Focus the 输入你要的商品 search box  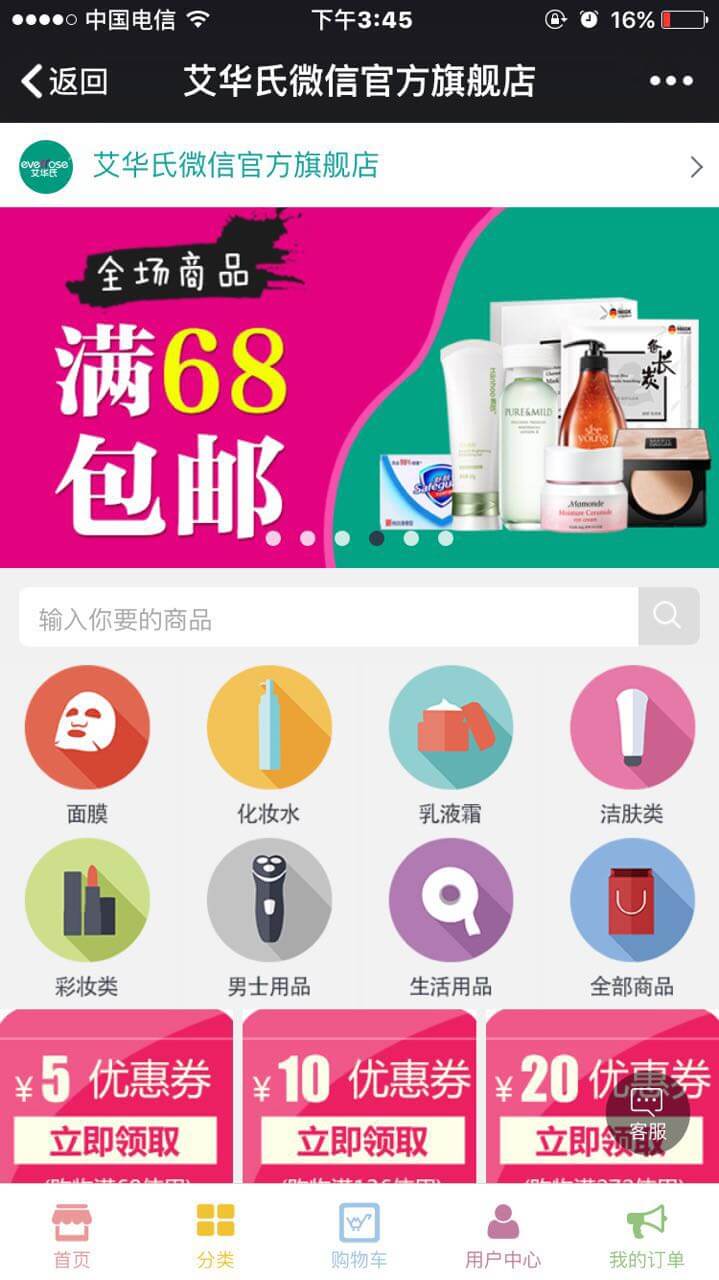pos(328,618)
